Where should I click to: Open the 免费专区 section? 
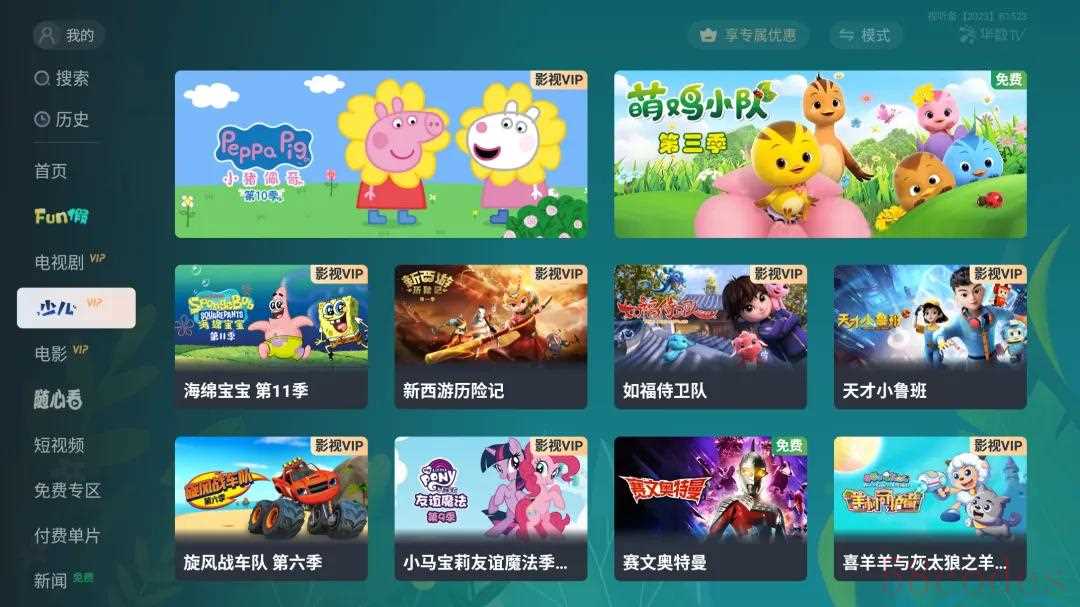(x=67, y=490)
